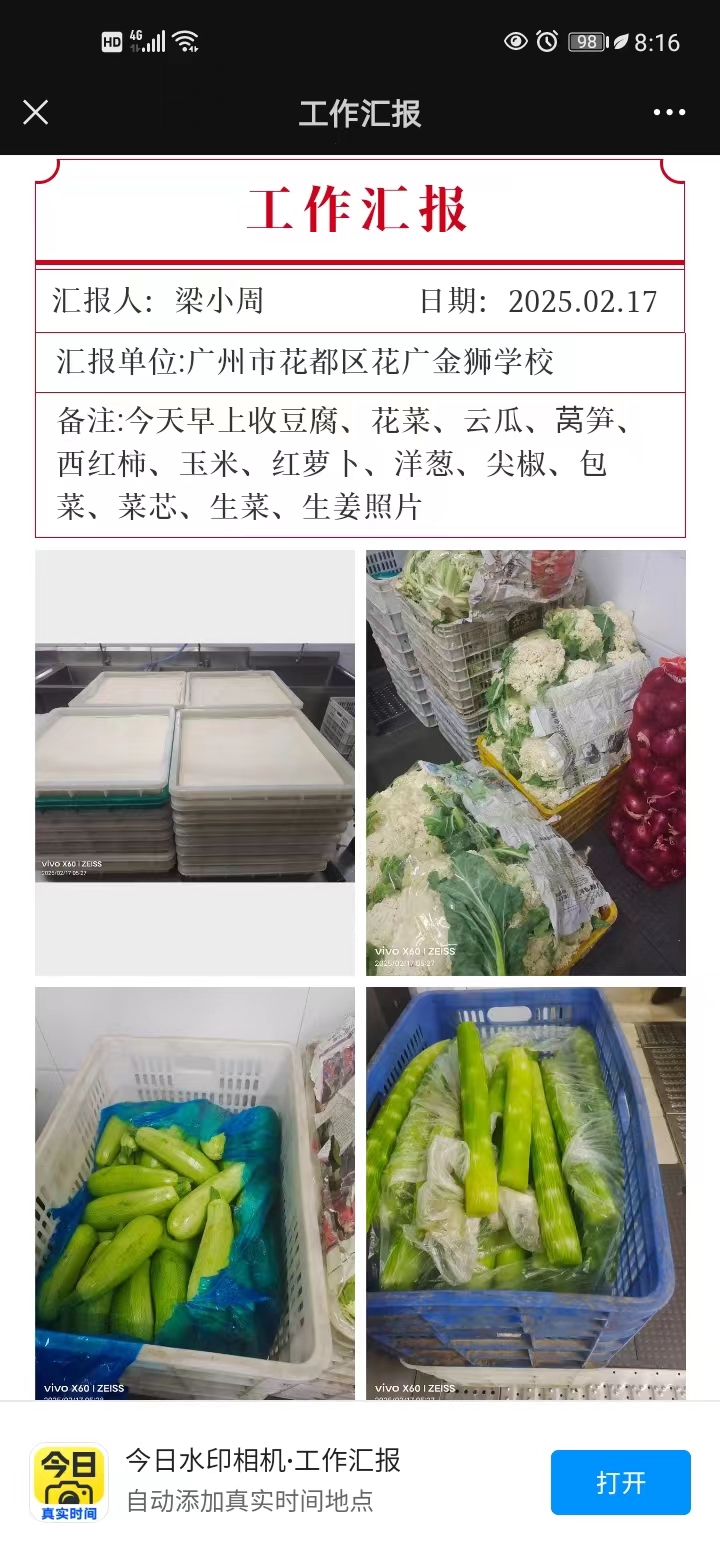The height and width of the screenshot is (1560, 720).
Task: Close the 工作汇报 page
Action: (36, 112)
